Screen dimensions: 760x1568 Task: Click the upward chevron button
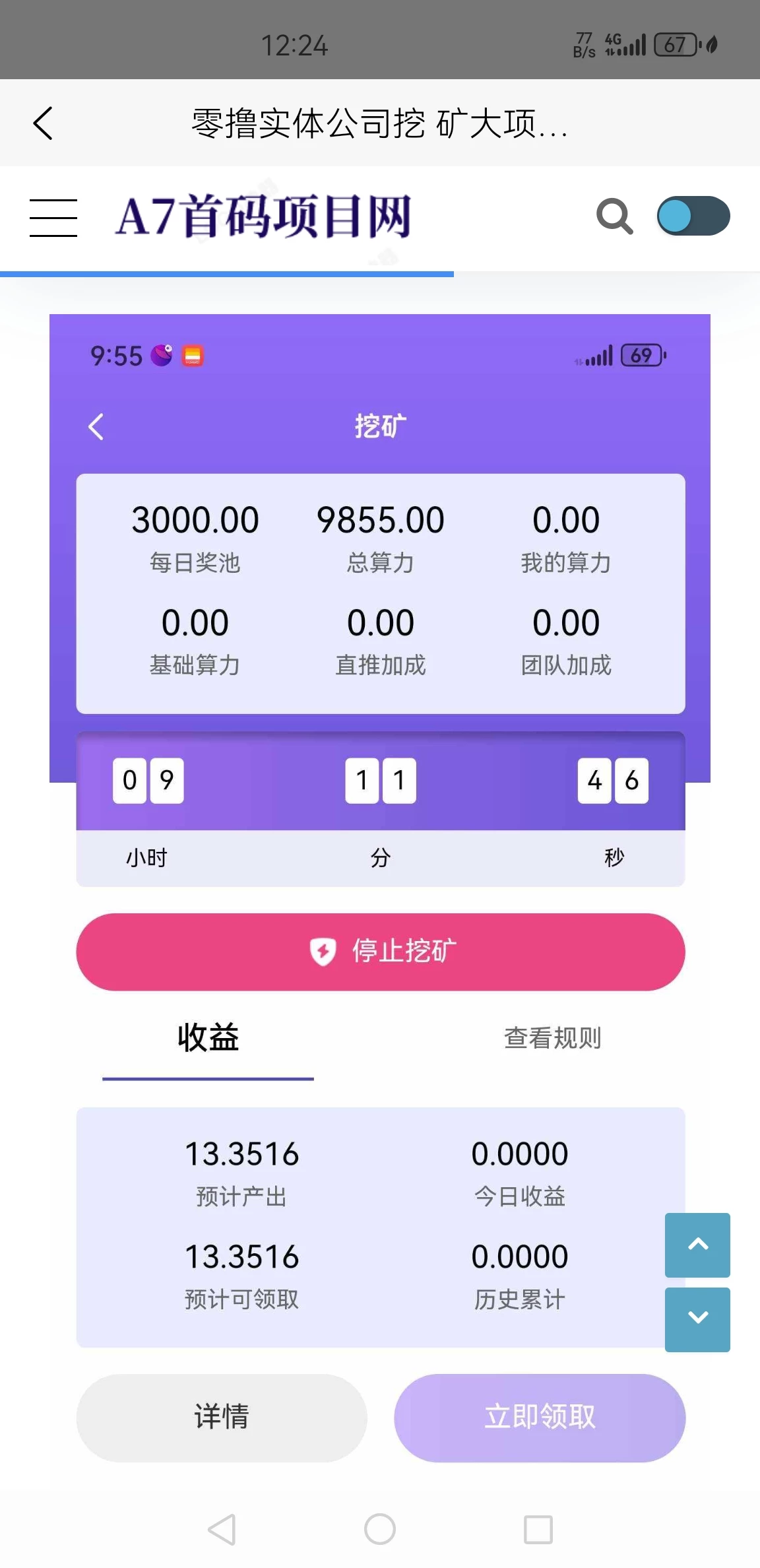pos(697,1245)
